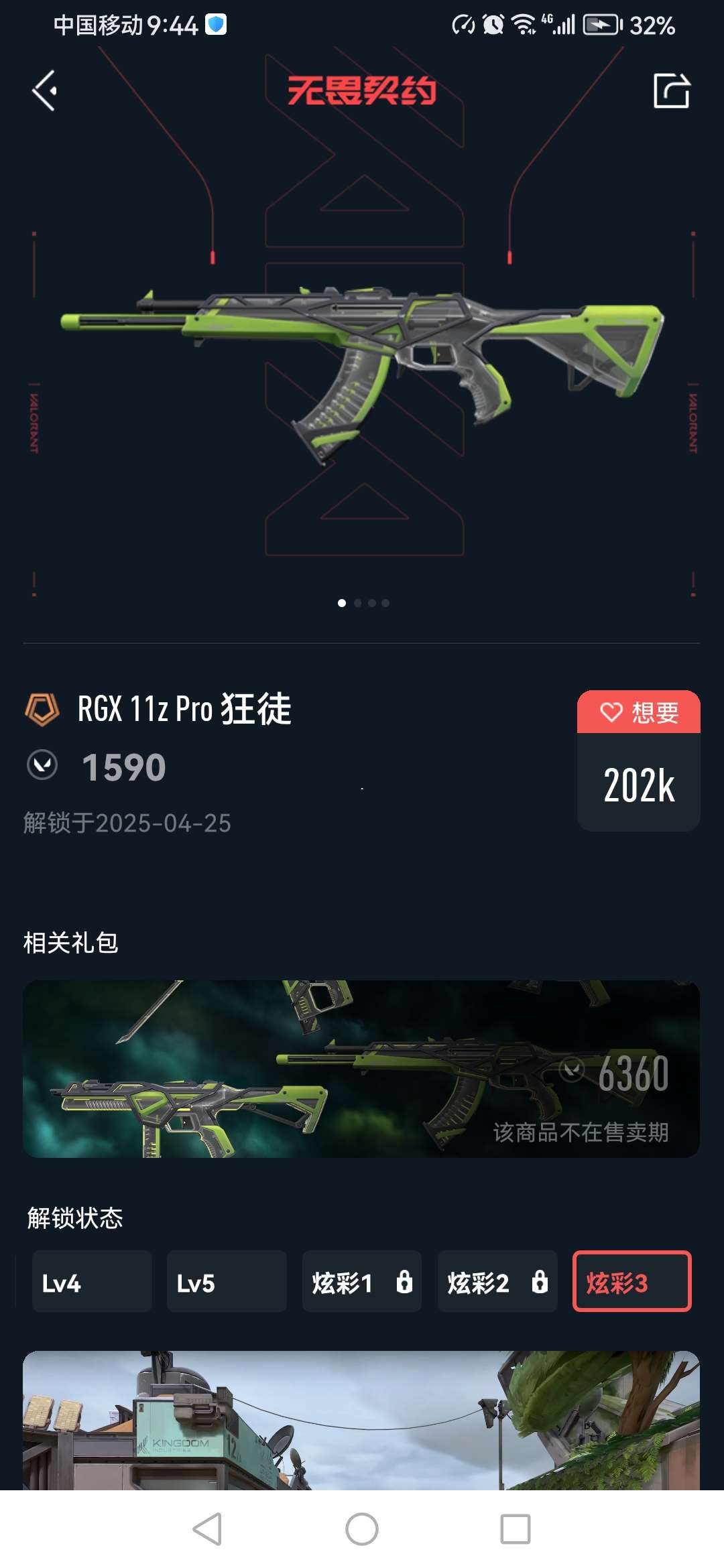724x1568 pixels.
Task: Switch to 炫彩2 variant
Action: [497, 1283]
